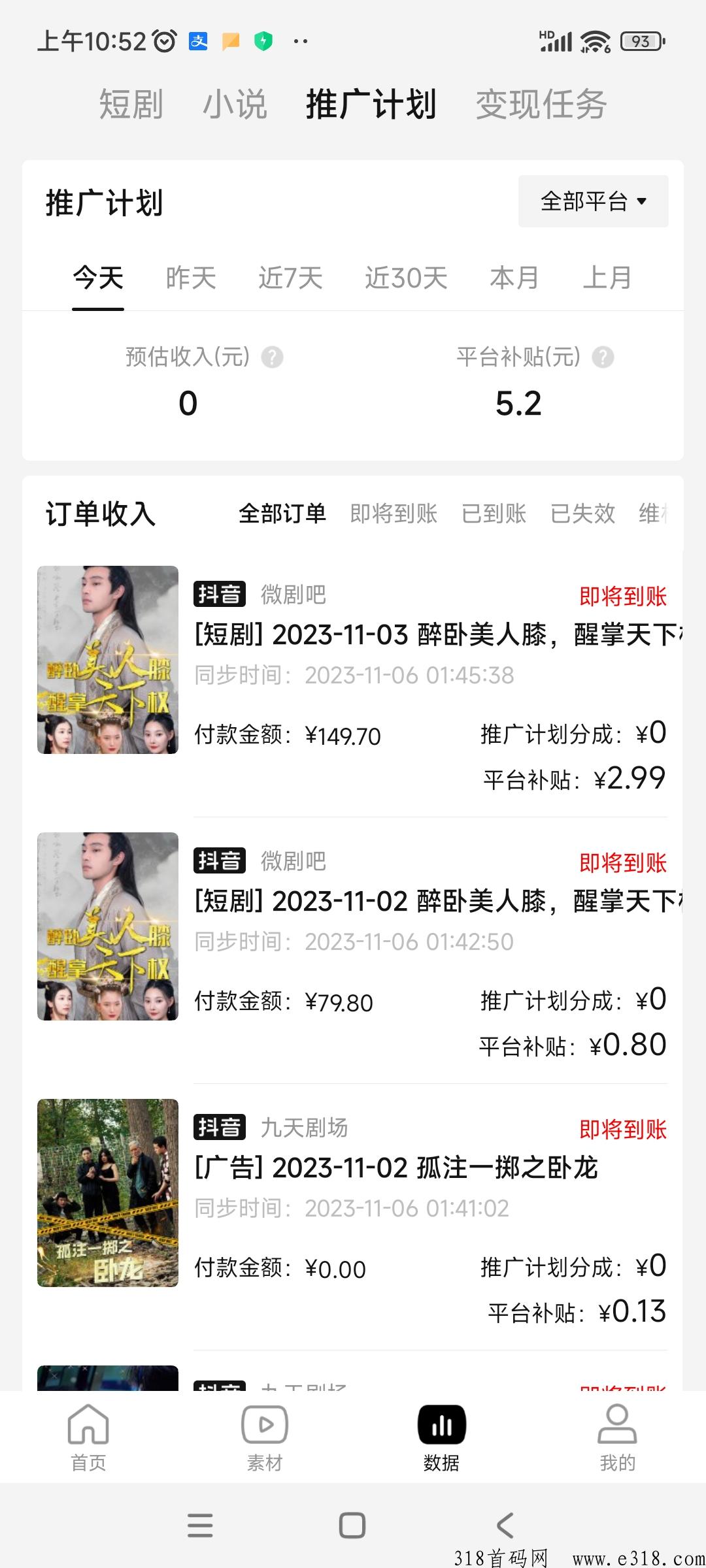Filter orders by 即将到账
Image resolution: width=706 pixels, height=1568 pixels.
(394, 514)
